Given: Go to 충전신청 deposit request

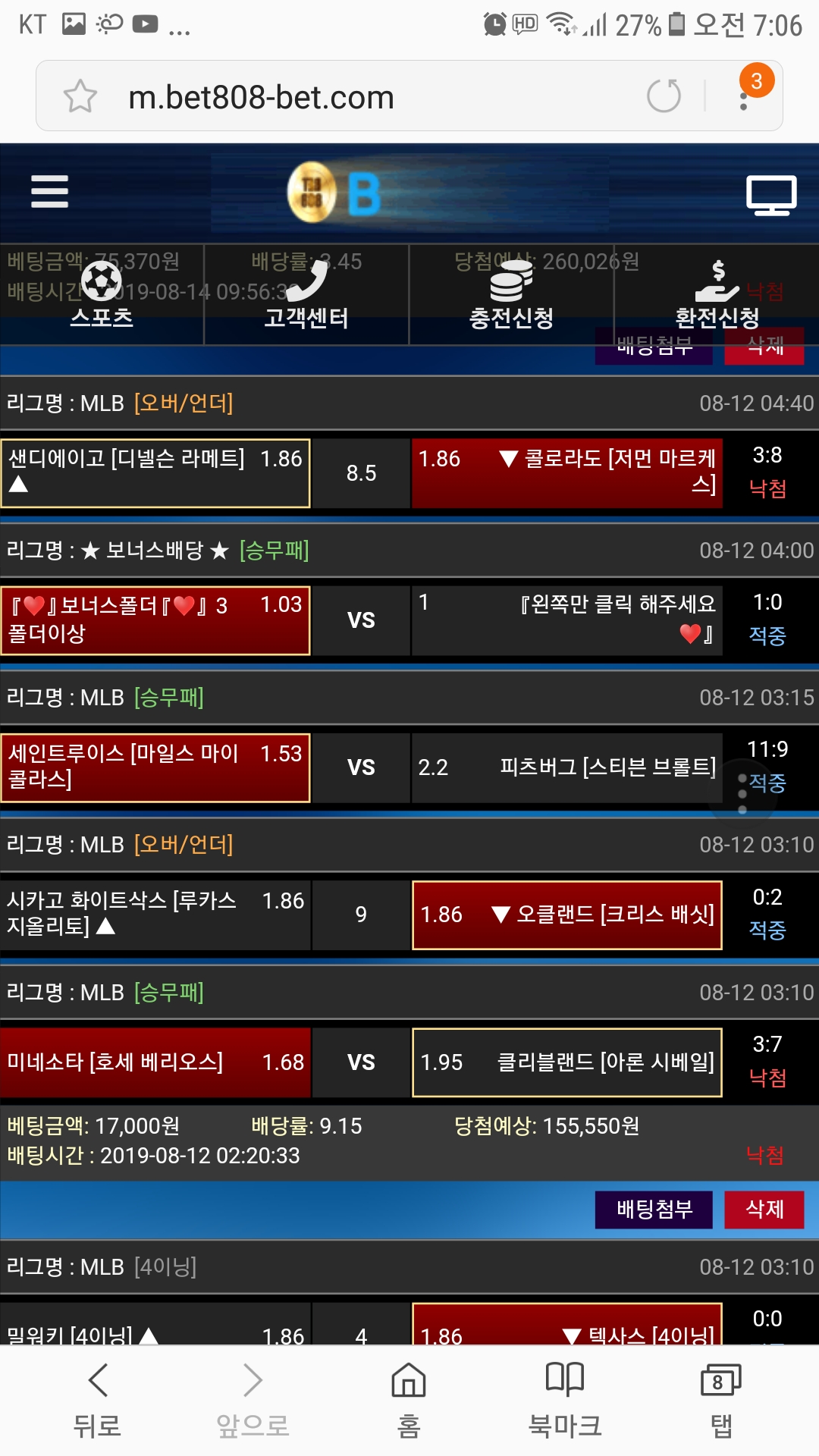Looking at the screenshot, I should [x=511, y=296].
